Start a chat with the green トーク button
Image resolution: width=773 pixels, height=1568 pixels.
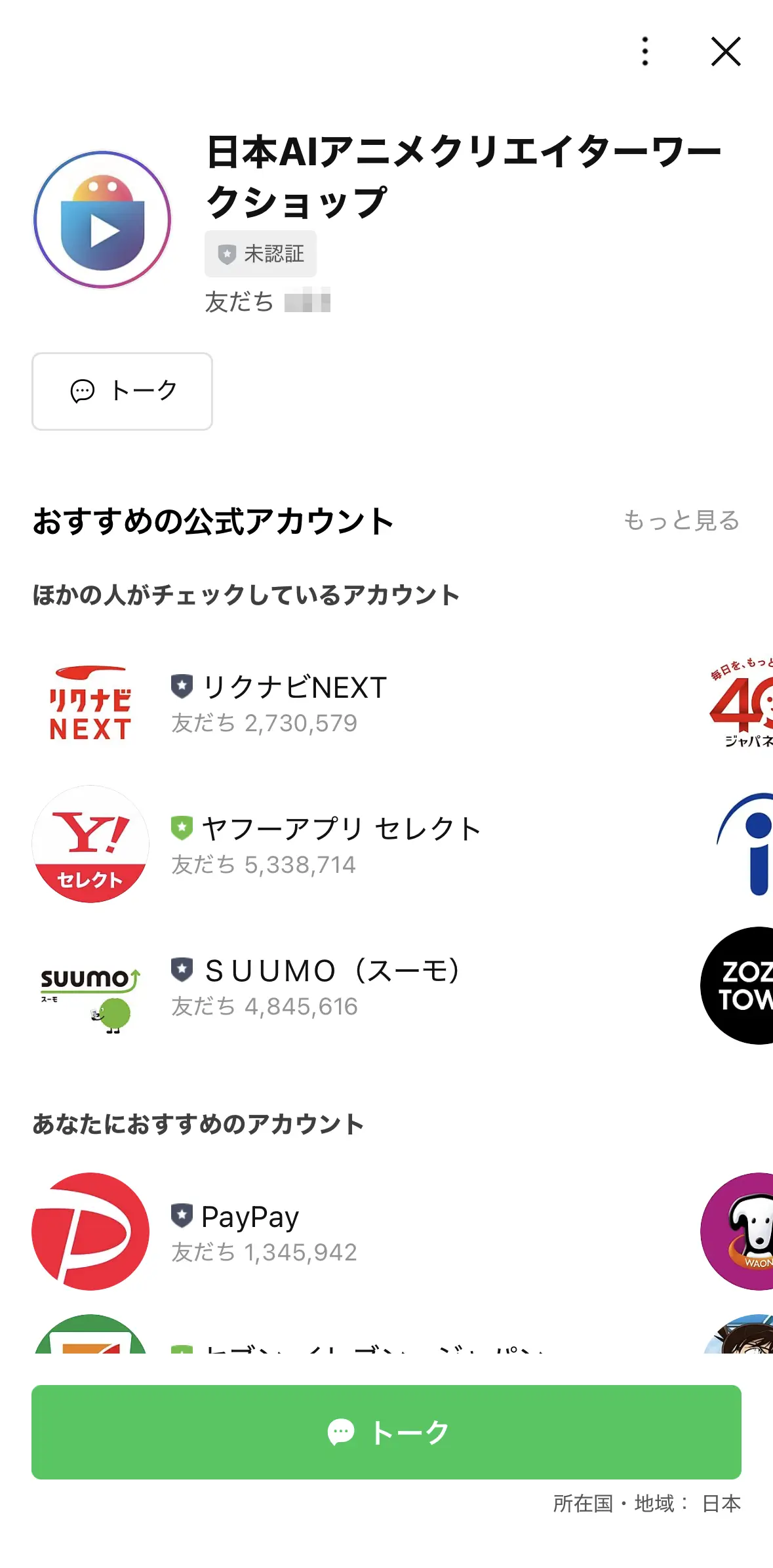coord(386,1432)
